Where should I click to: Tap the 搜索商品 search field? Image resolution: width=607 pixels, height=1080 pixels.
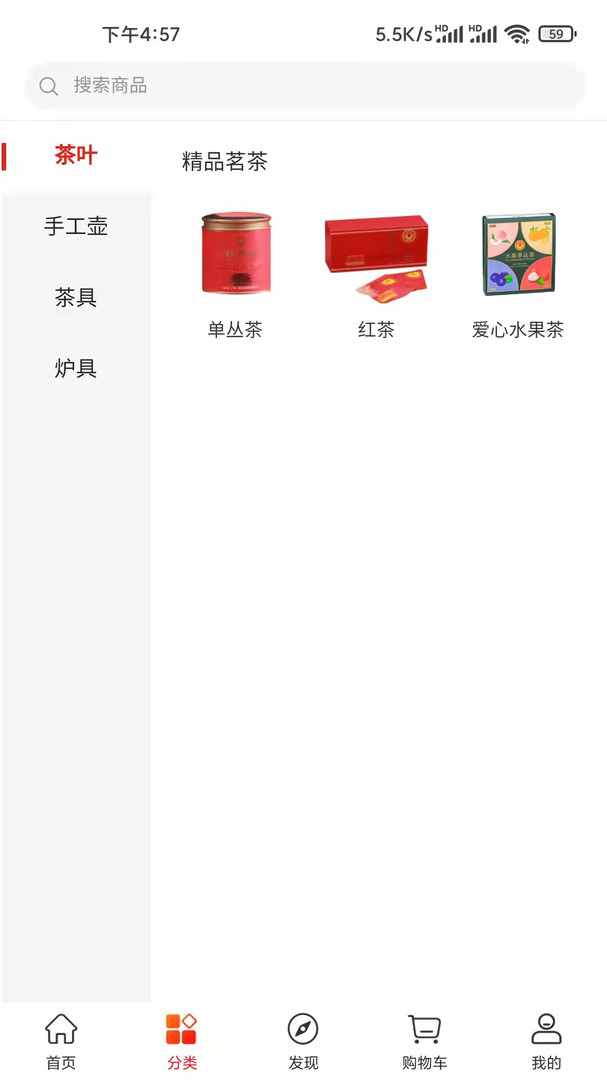(304, 86)
